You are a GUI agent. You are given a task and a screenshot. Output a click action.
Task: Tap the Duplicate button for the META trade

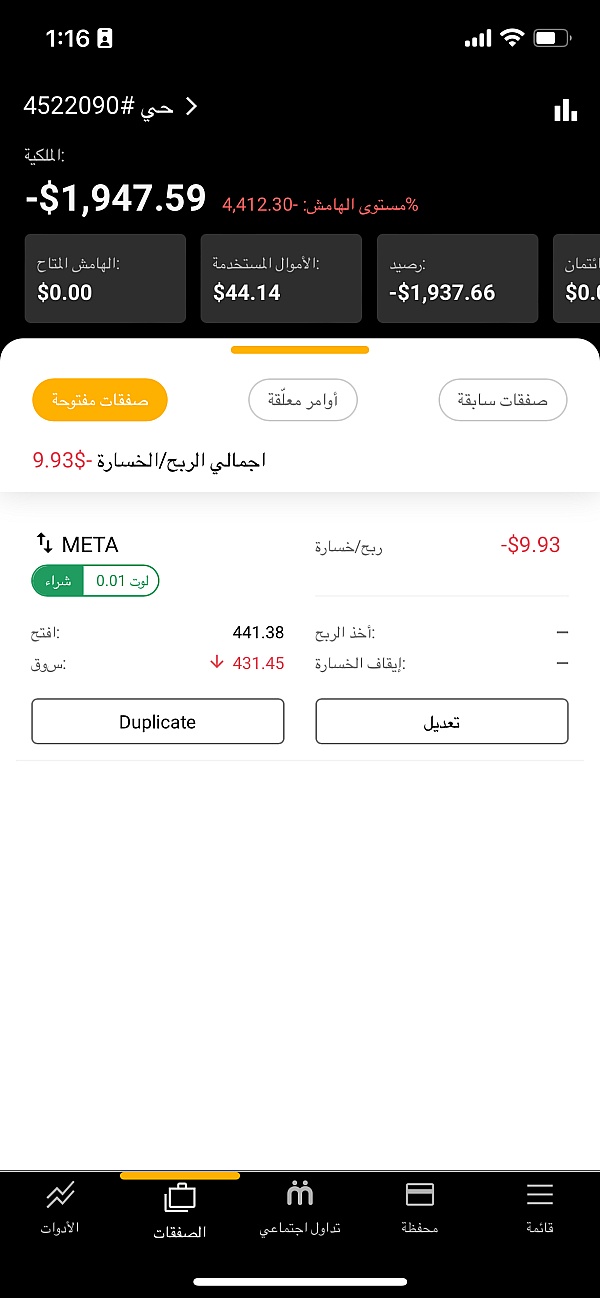tap(158, 722)
